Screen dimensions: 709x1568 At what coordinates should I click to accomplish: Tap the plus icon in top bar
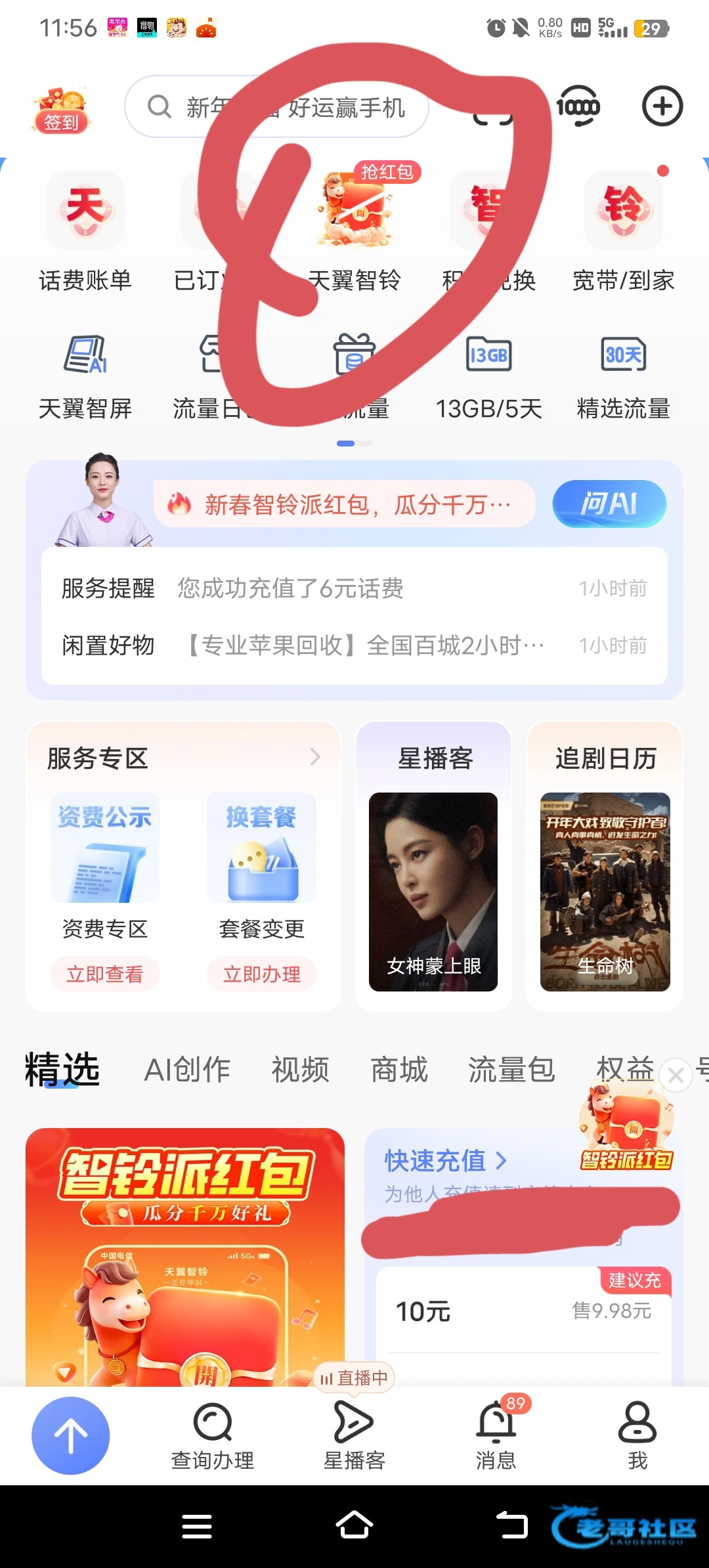coord(662,106)
